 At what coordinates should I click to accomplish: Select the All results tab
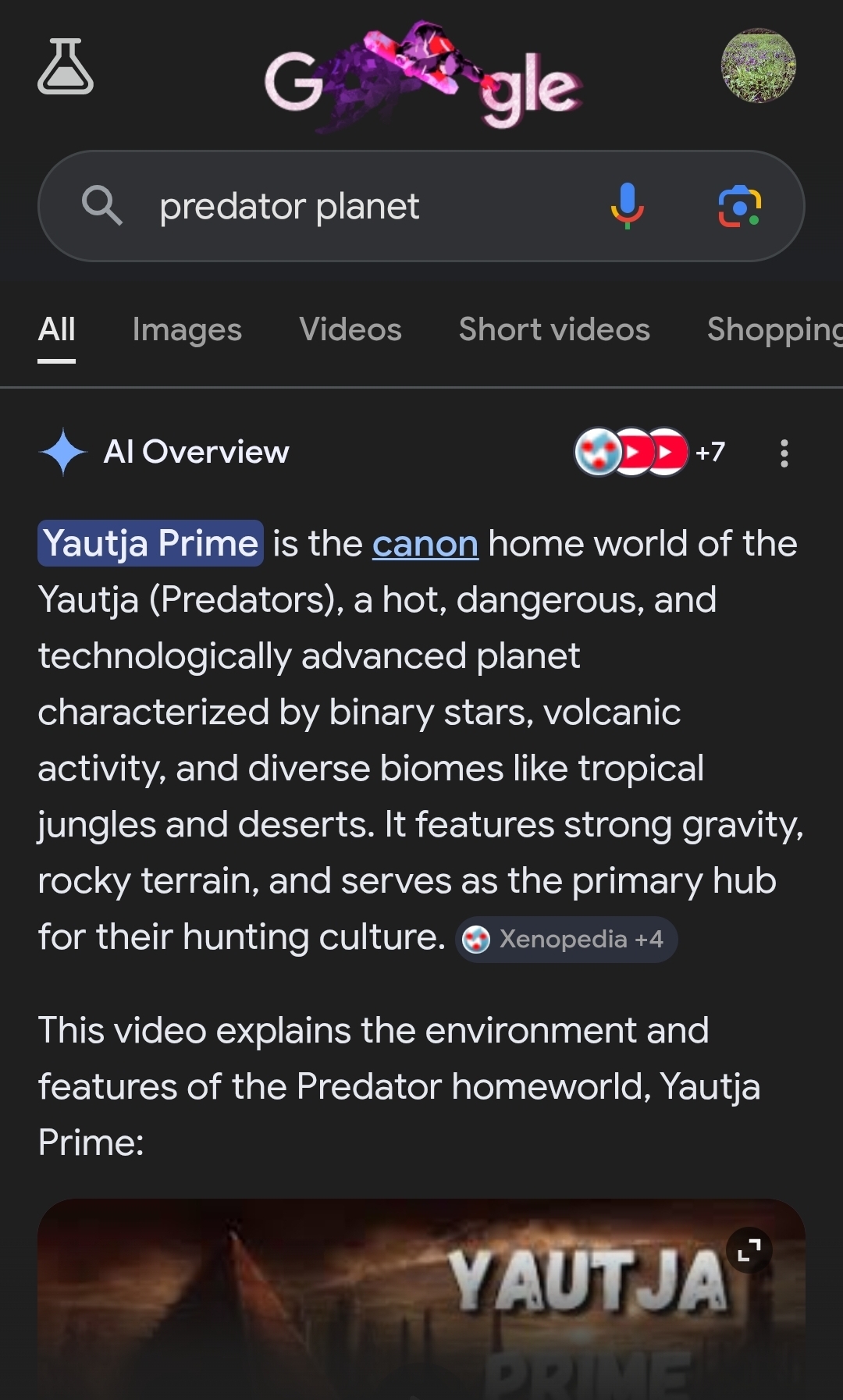[x=57, y=329]
